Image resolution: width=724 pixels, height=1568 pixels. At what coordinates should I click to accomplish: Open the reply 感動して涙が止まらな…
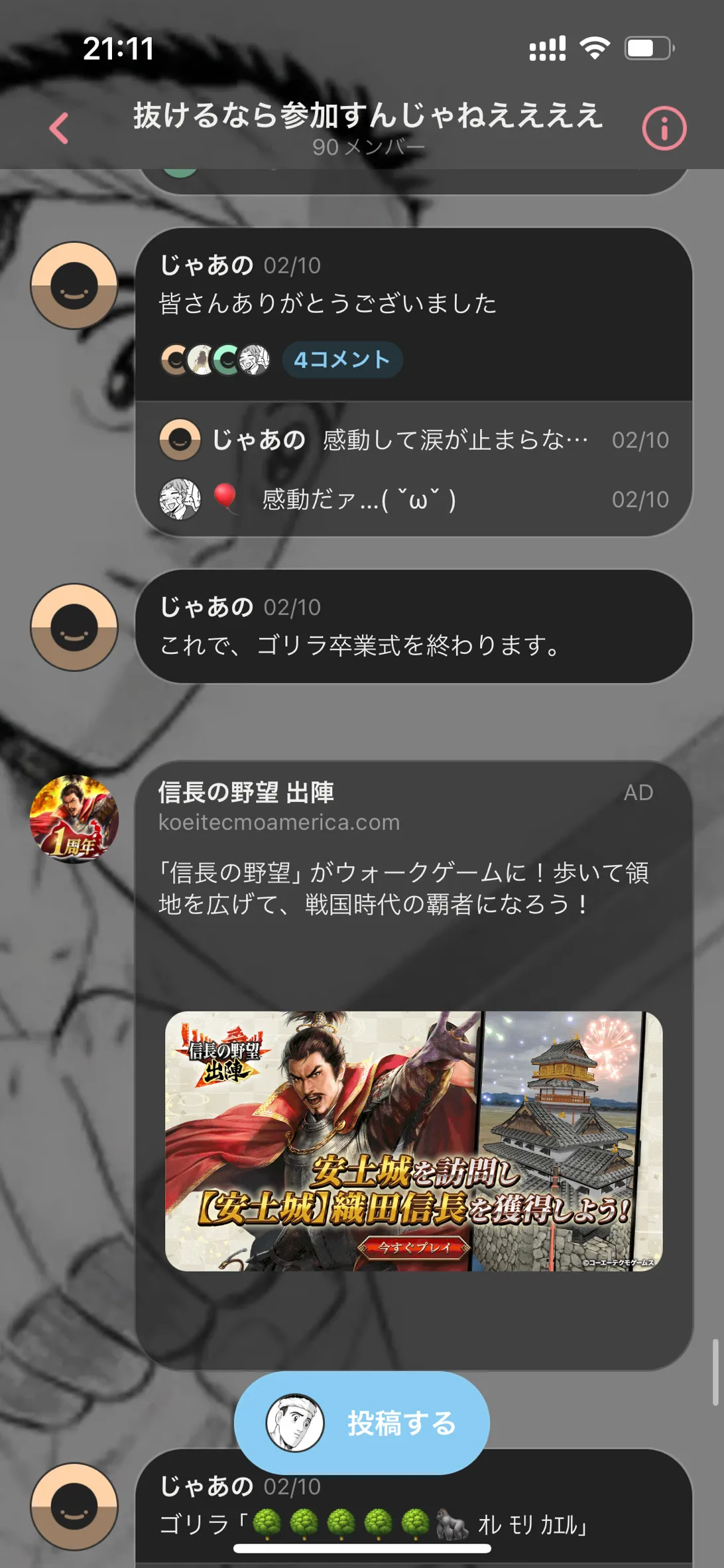click(x=414, y=439)
